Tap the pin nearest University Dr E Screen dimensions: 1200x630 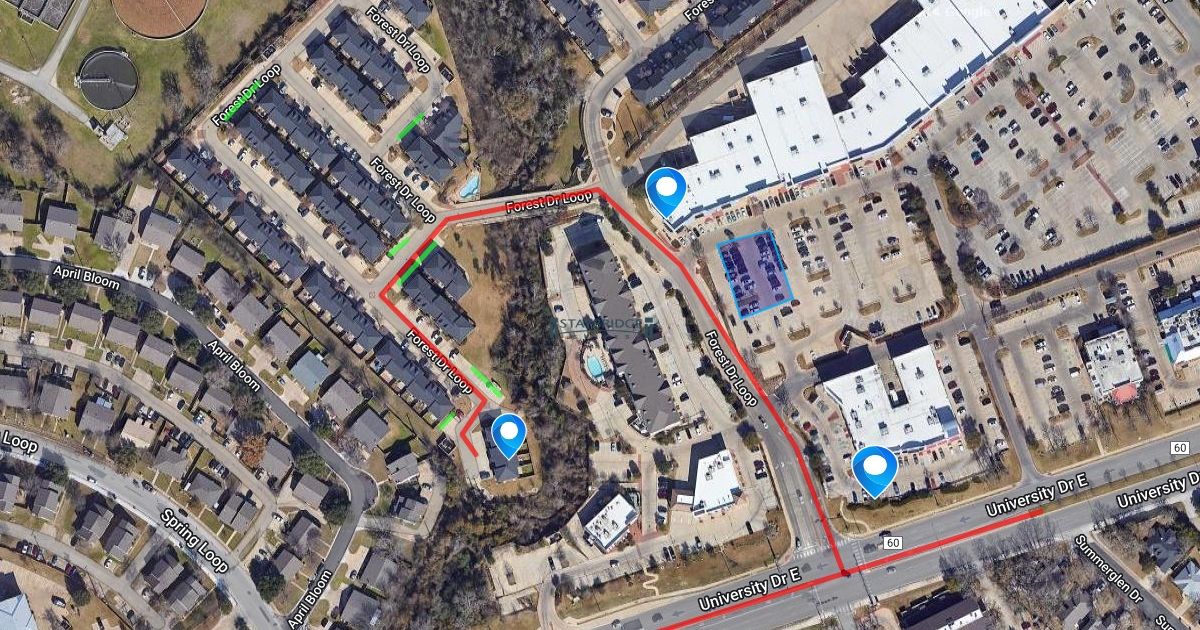875,468
